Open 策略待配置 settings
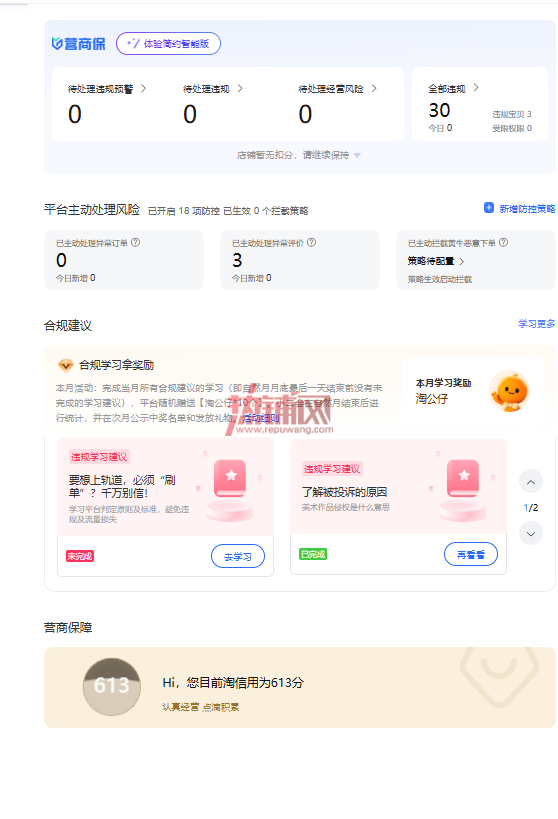Viewport: 558px width, 819px height. 436,261
